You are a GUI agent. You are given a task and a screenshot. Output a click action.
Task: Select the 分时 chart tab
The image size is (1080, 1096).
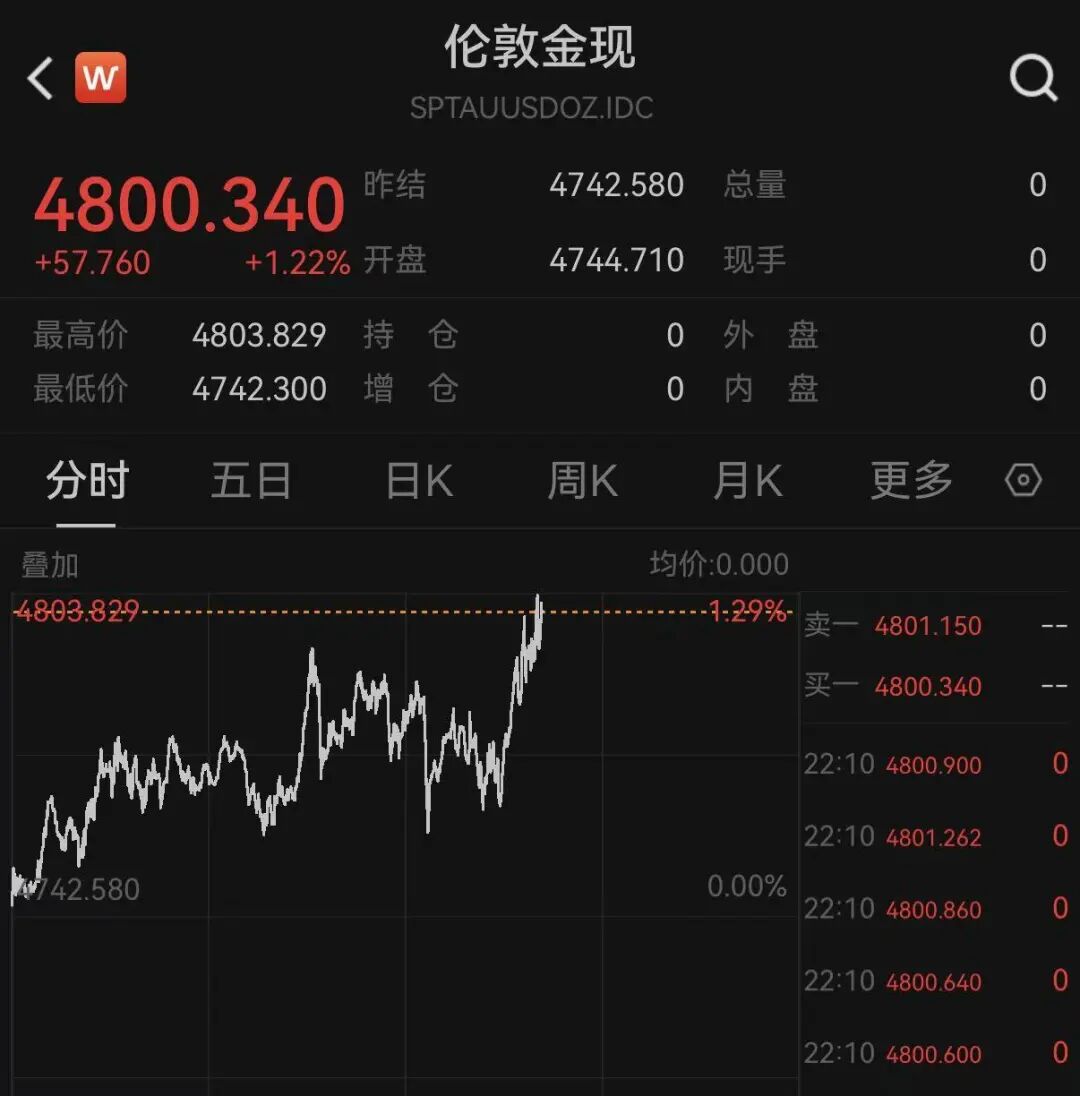coord(87,482)
